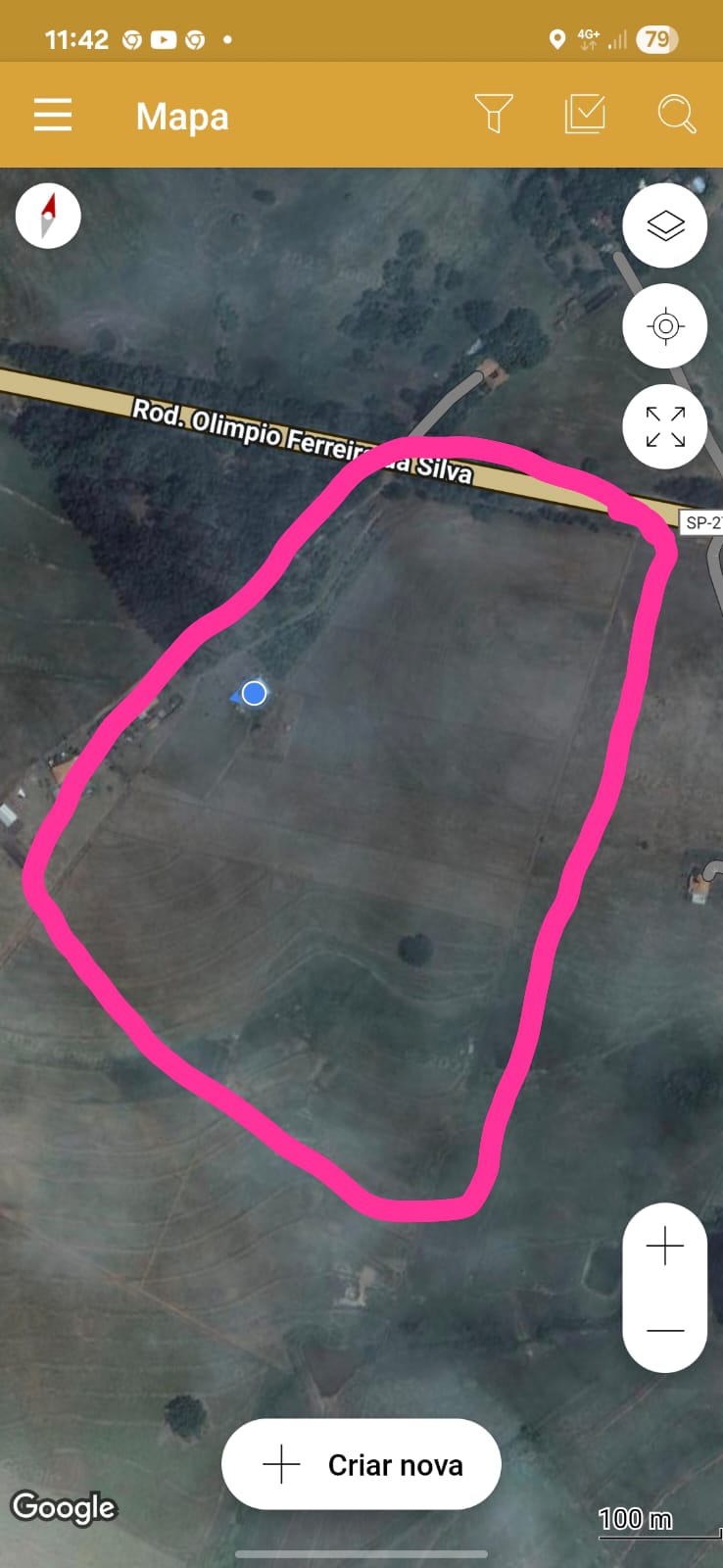Open the filter options
Image resolution: width=723 pixels, height=1568 pixels.
point(493,114)
